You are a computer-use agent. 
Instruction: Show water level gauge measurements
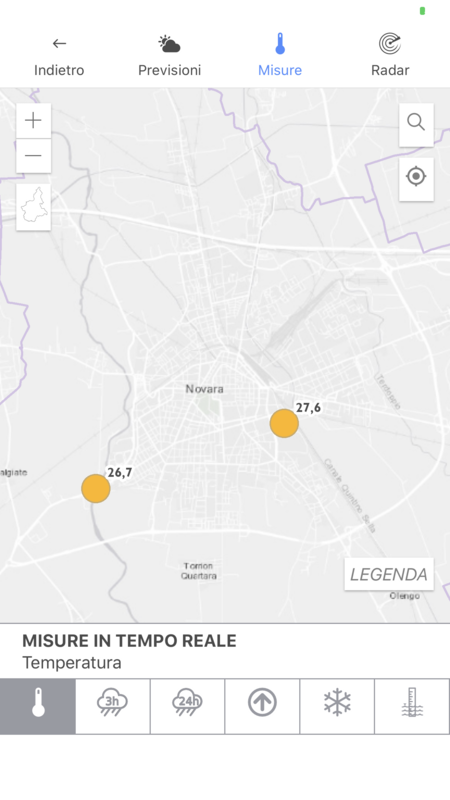click(412, 706)
